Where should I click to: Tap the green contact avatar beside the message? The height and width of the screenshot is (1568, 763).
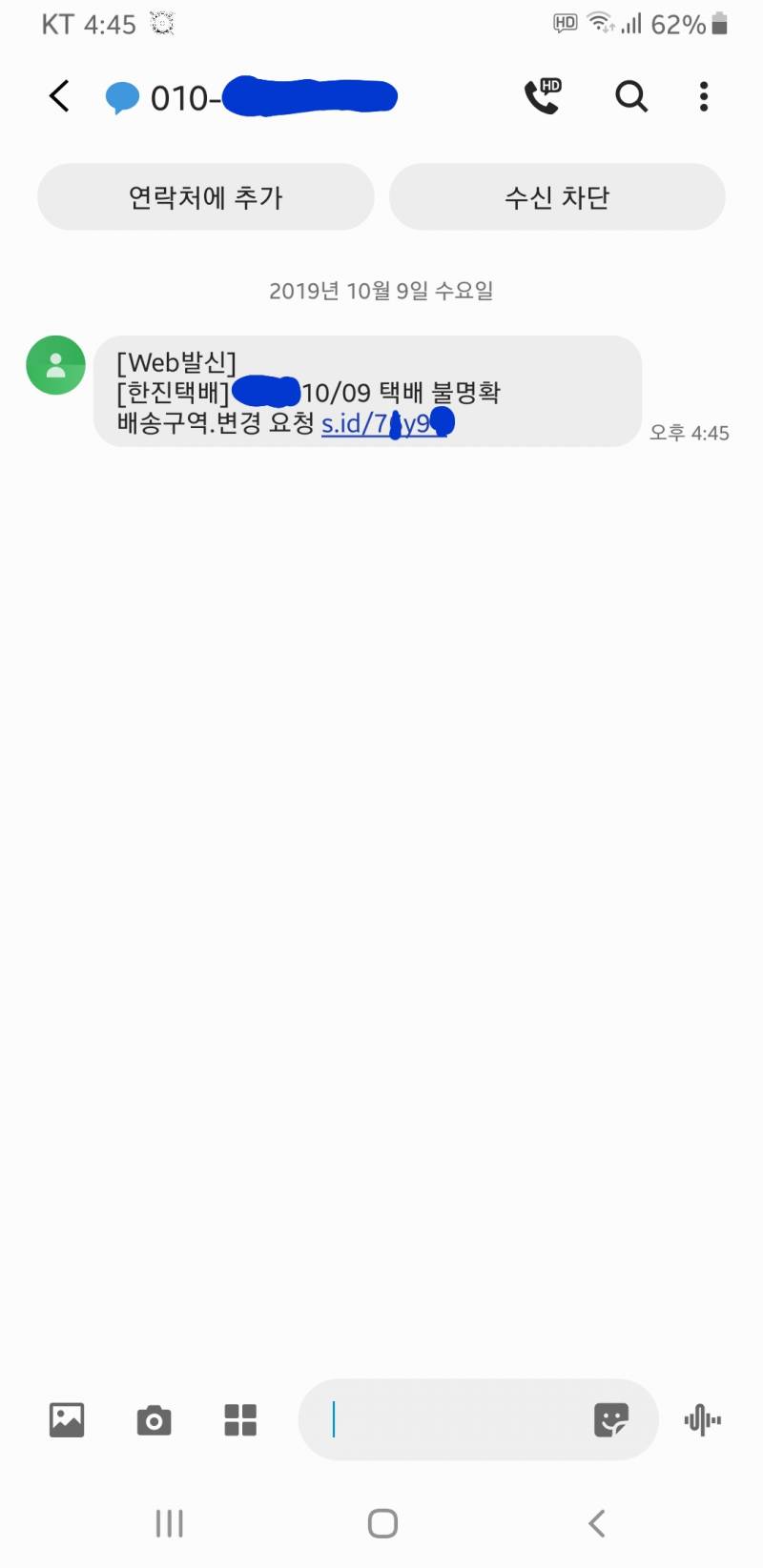[54, 365]
